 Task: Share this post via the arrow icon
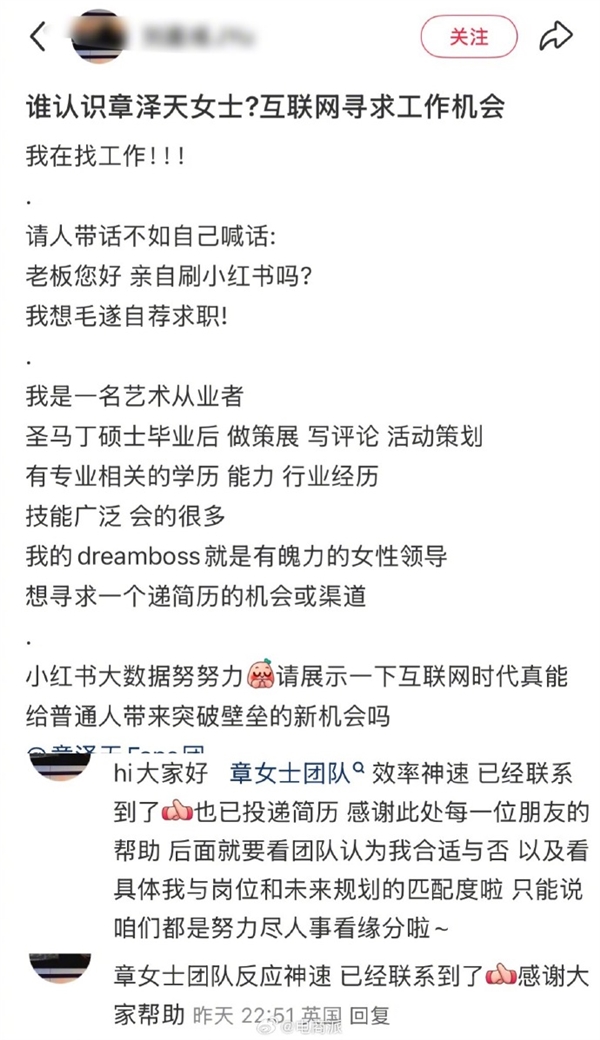(555, 37)
